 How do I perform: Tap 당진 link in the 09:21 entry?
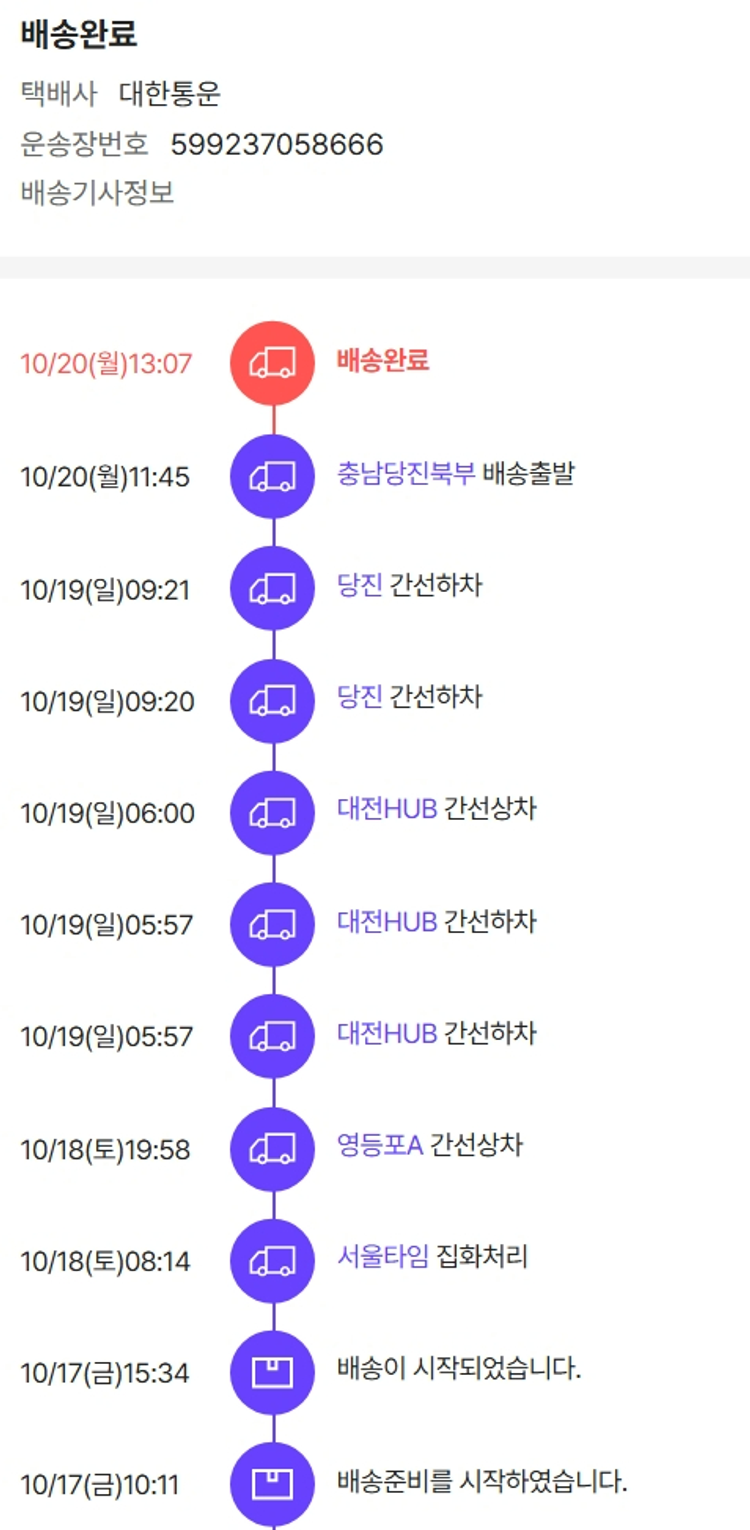pos(360,585)
